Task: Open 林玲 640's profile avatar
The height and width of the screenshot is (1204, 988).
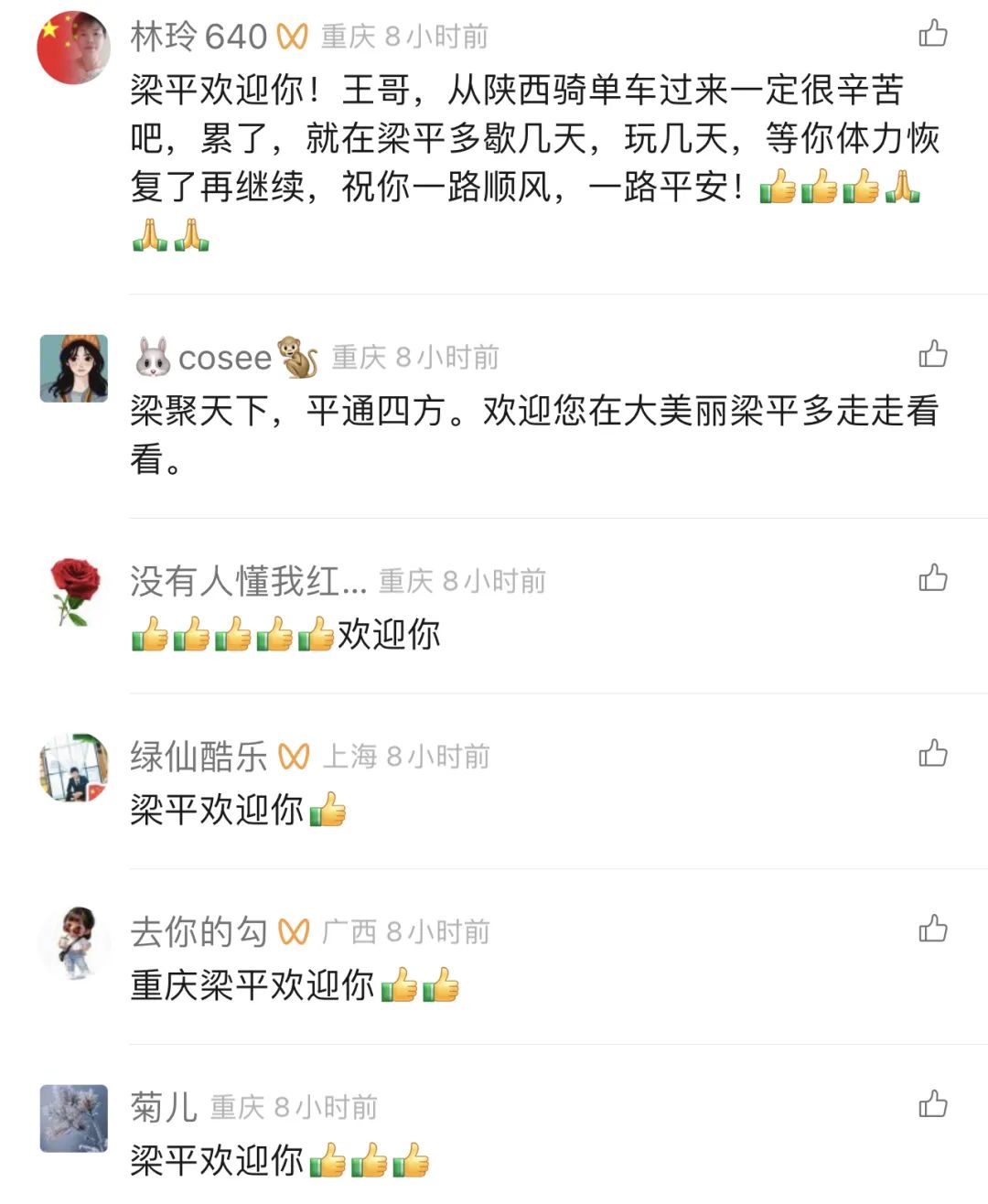Action: [x=73, y=48]
